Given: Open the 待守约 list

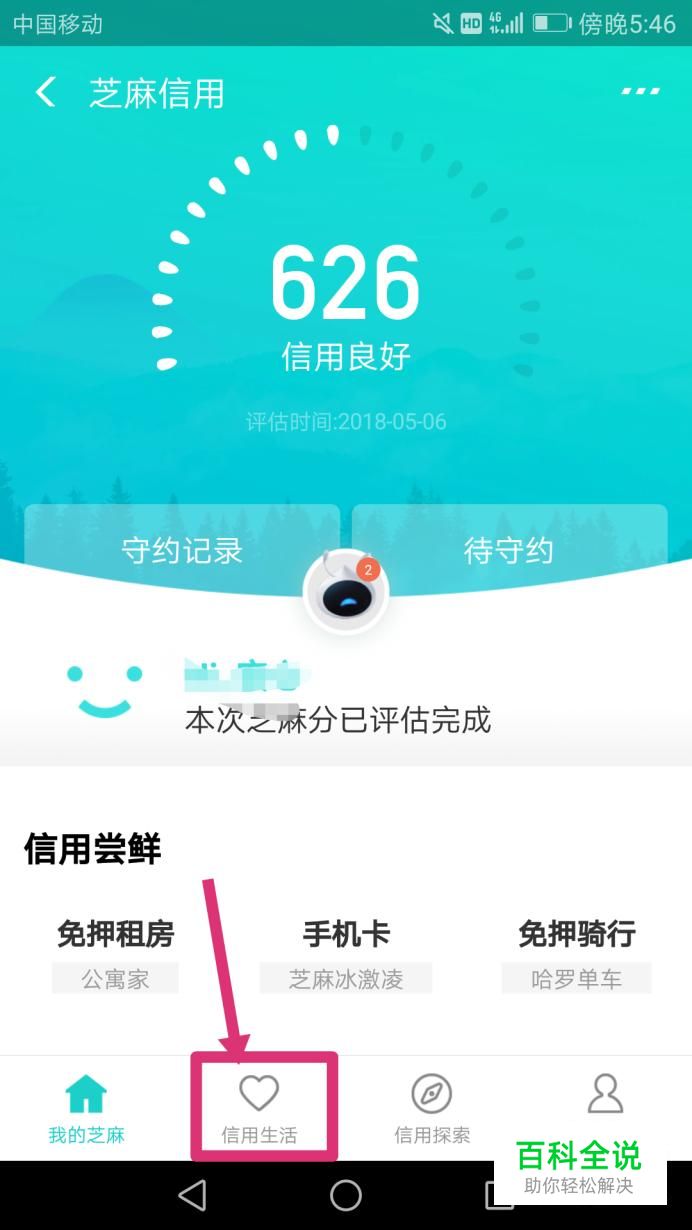Looking at the screenshot, I should [509, 550].
